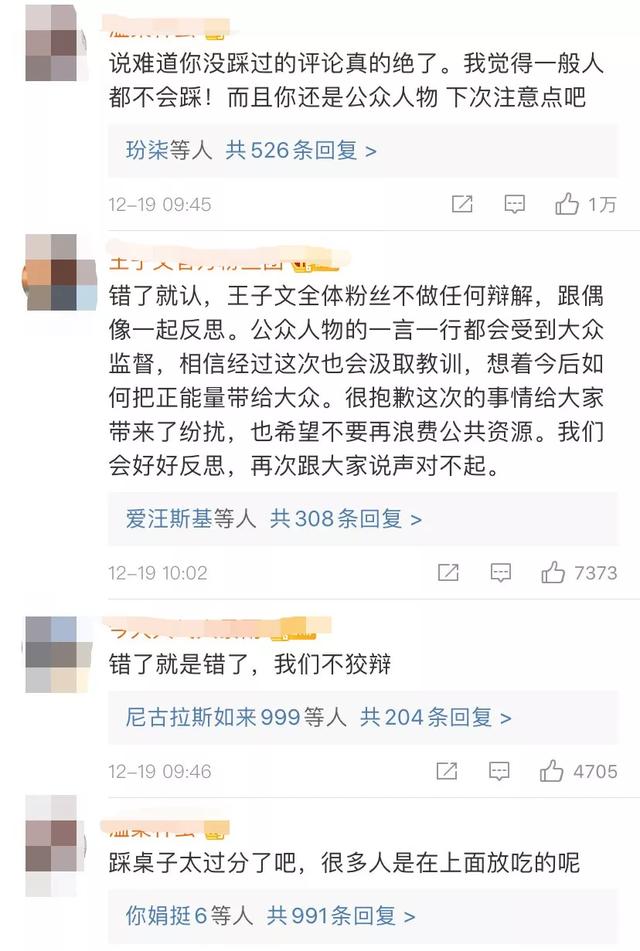
Task: Like the comment with 1万 likes
Action: [x=568, y=205]
